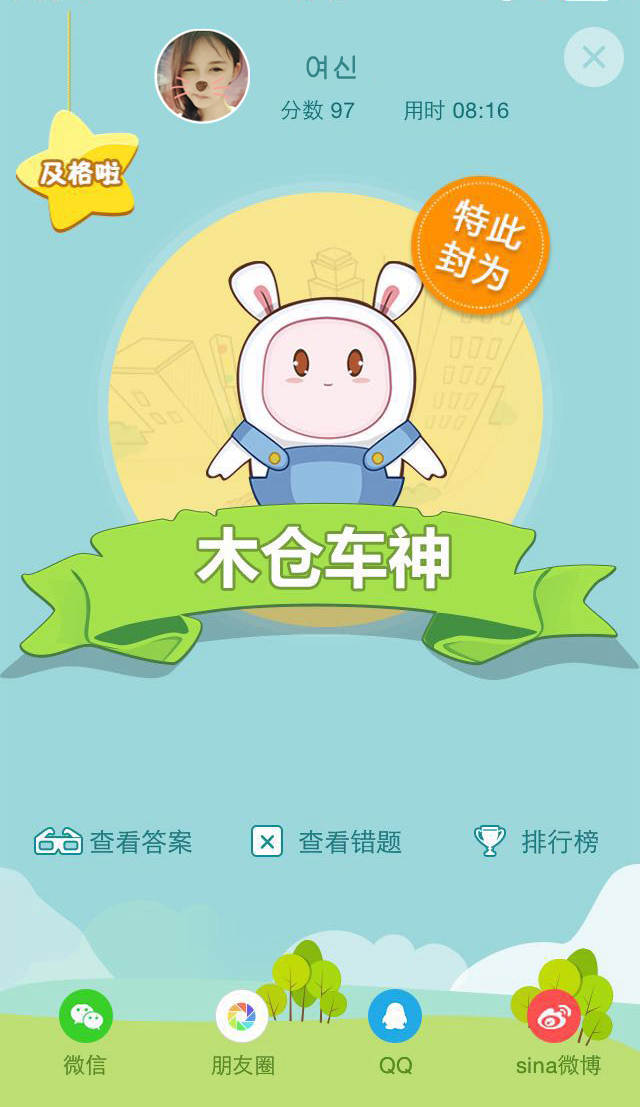The height and width of the screenshot is (1107, 640).
Task: Share result to 朋友圈
Action: 242,1017
